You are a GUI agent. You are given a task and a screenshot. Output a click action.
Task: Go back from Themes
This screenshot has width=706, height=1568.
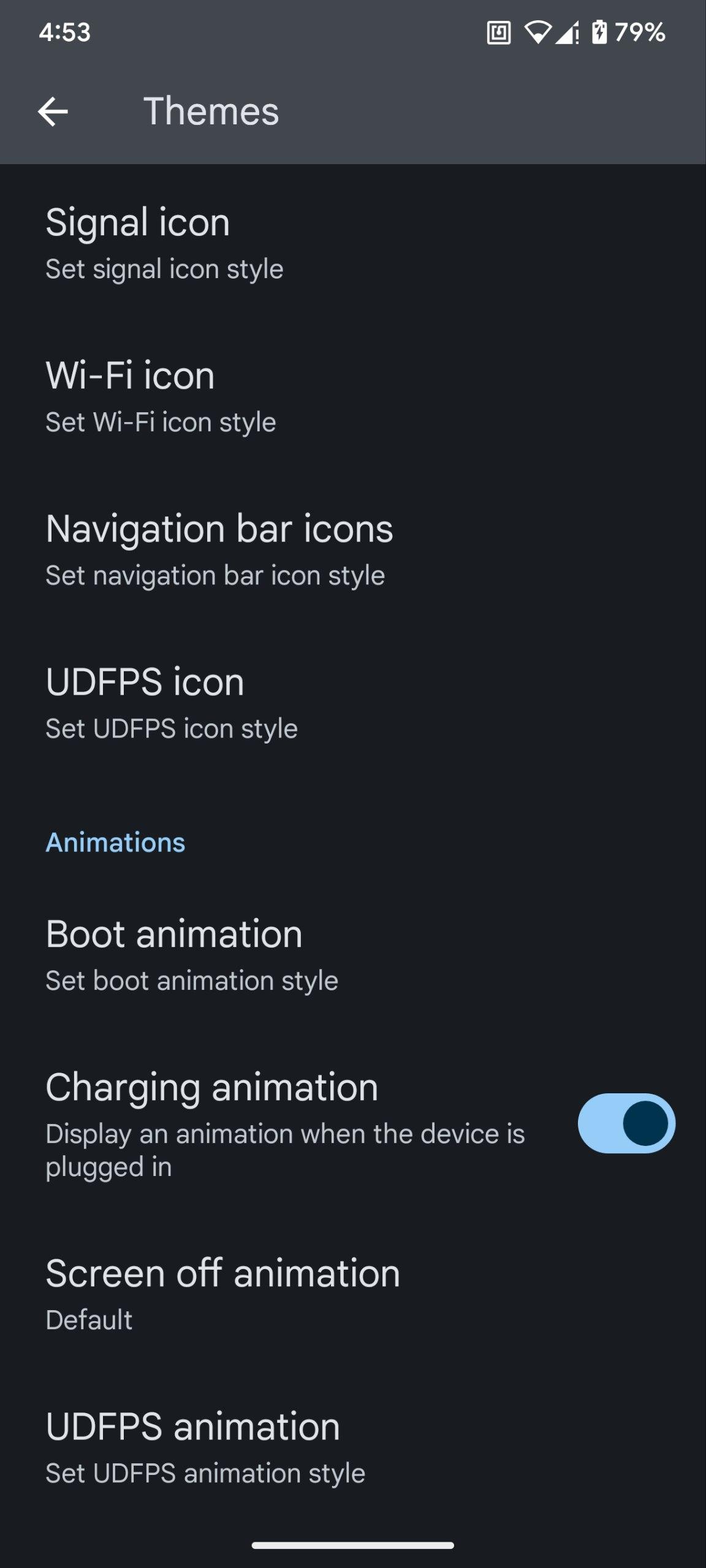pos(53,111)
